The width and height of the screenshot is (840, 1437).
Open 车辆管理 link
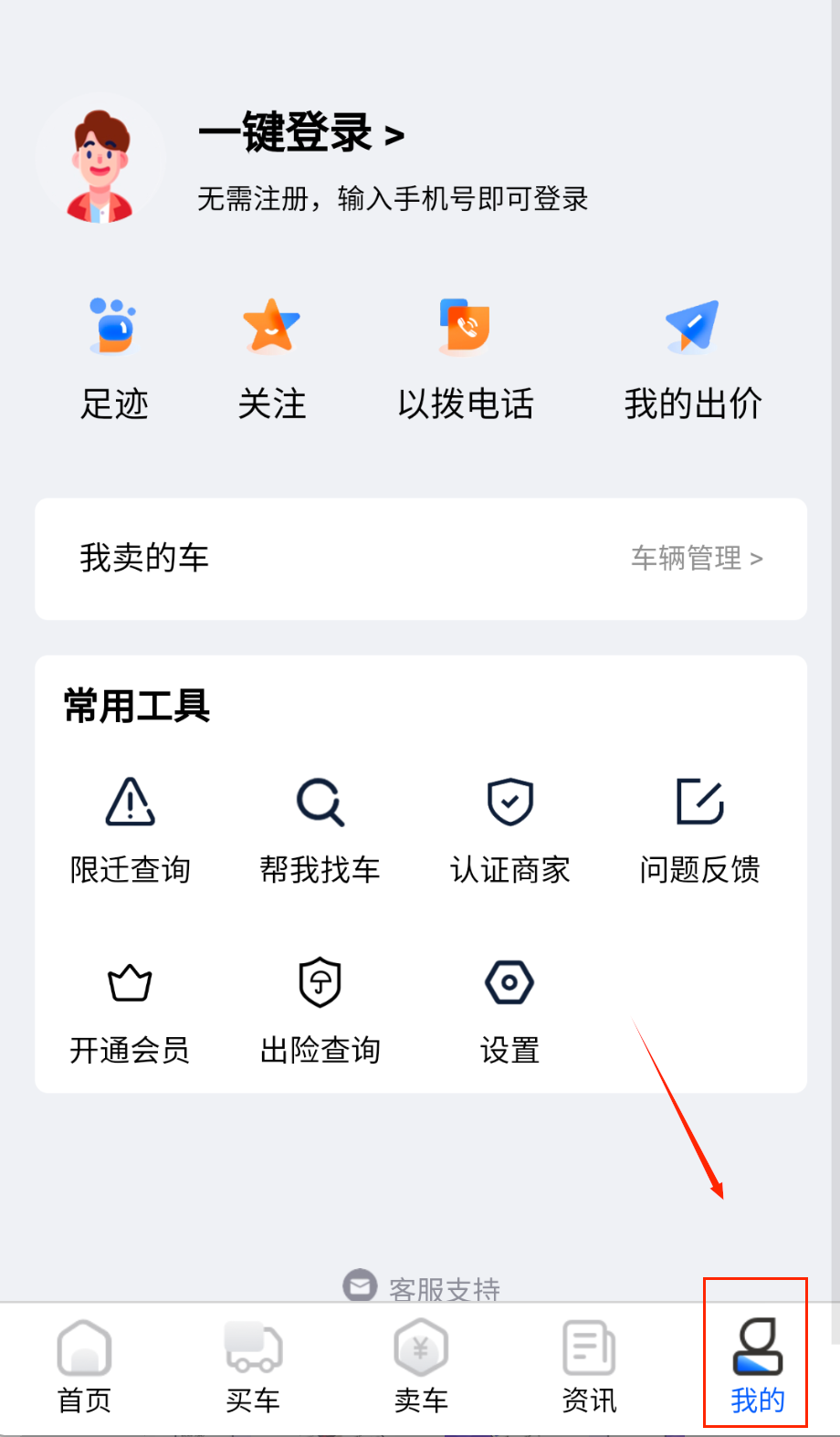(x=696, y=558)
